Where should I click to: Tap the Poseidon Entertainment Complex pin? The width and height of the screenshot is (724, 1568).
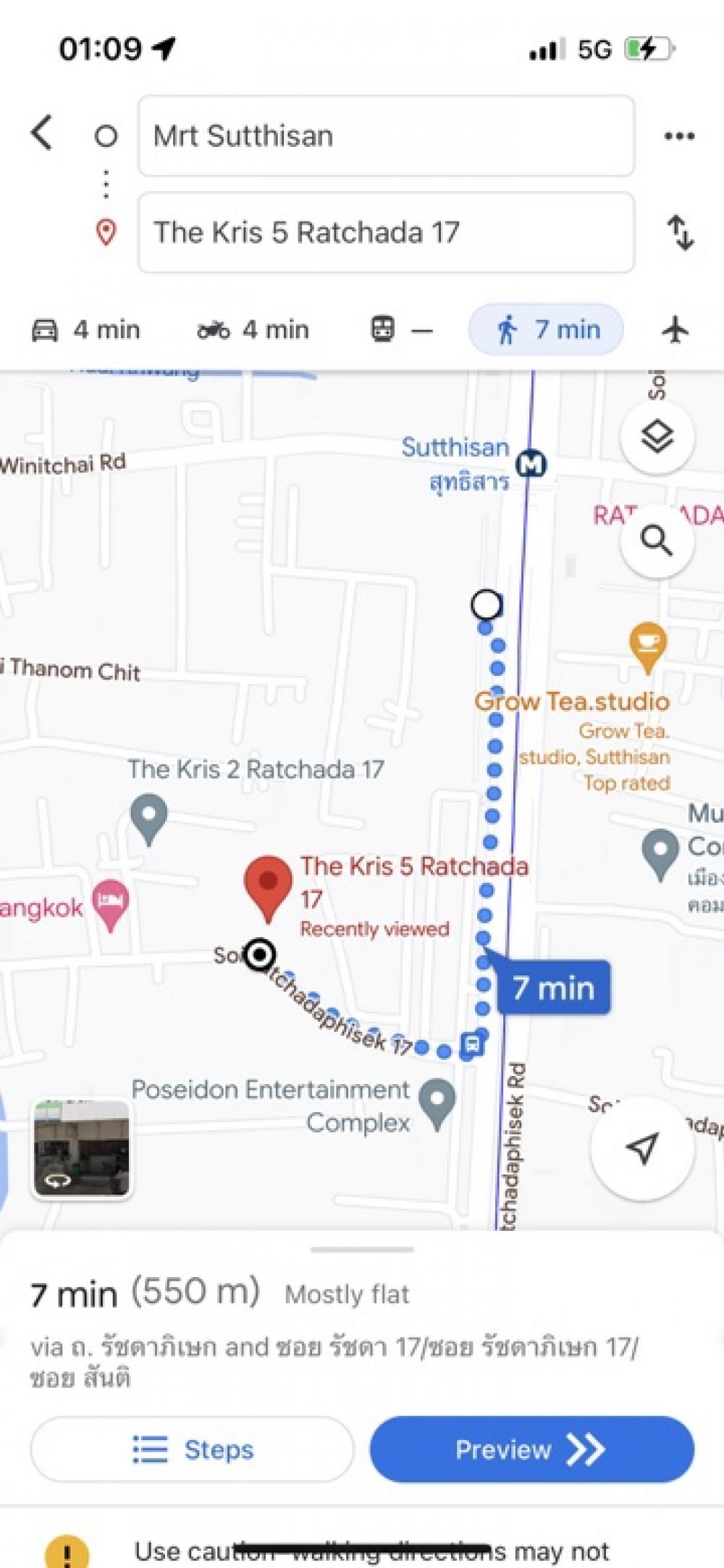pos(438,1104)
